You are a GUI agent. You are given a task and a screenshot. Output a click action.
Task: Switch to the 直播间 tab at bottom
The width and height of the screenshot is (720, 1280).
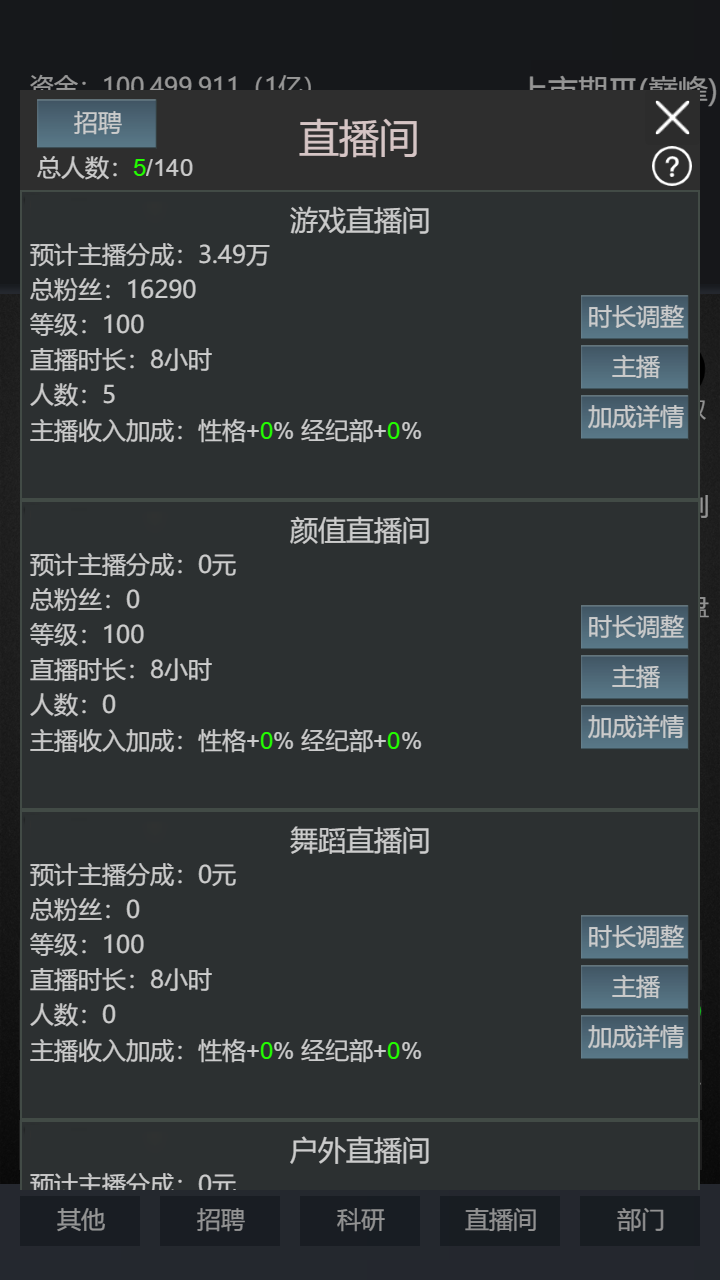[500, 1221]
